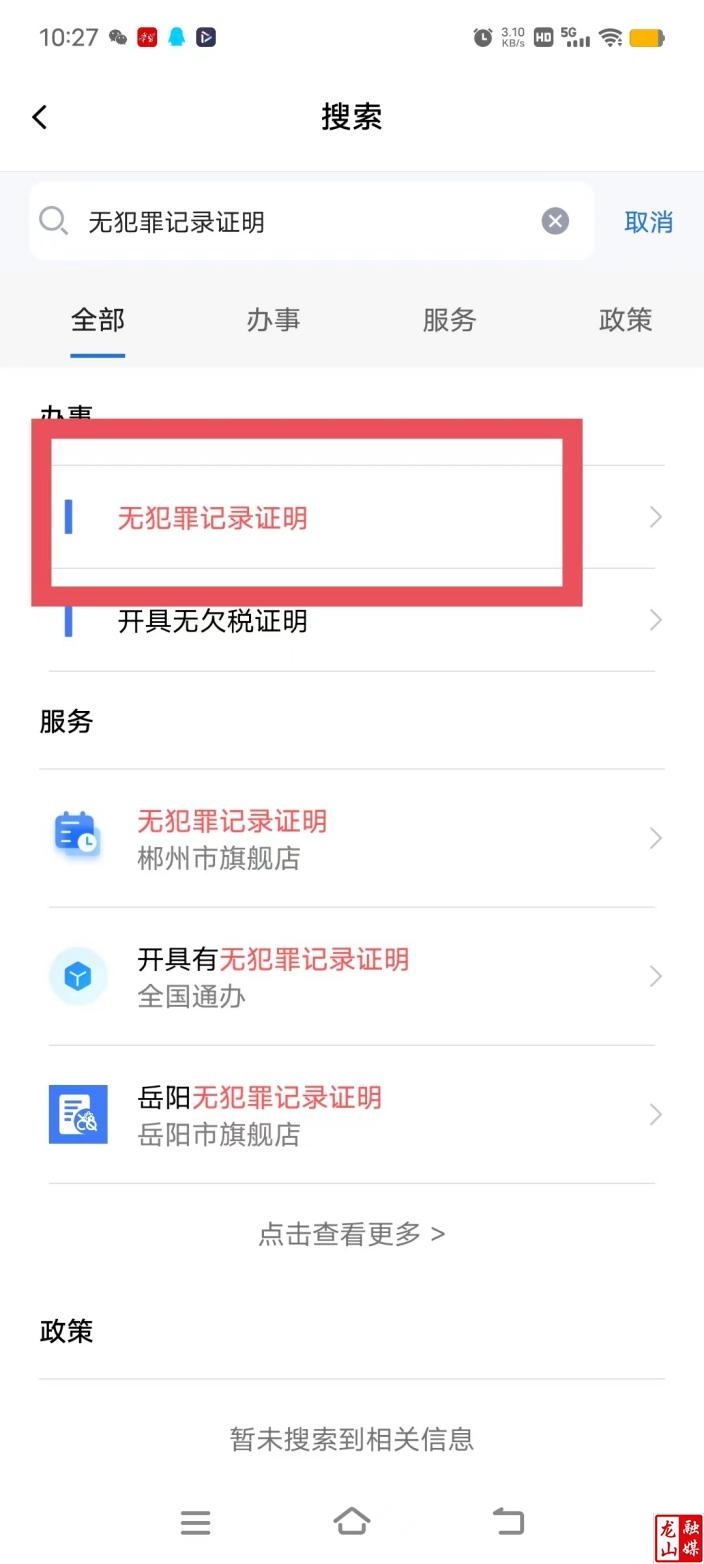Switch to the 办事 tab
Viewport: 704px width, 1564px height.
coord(273,320)
